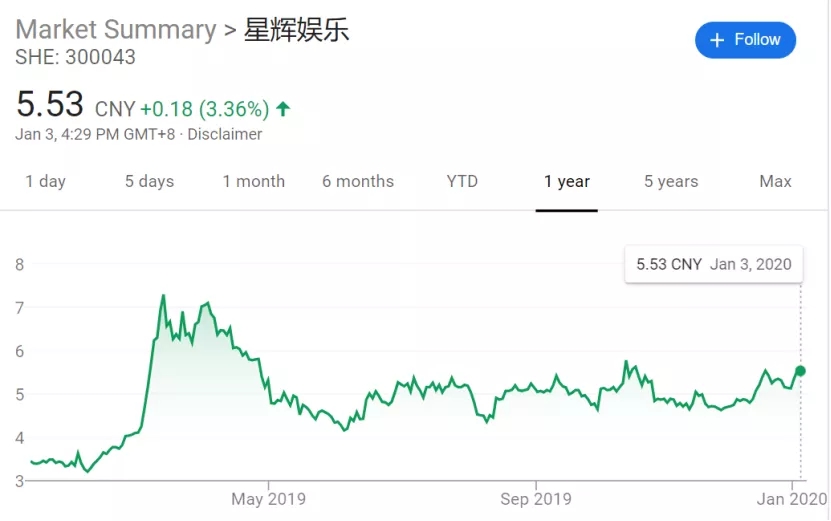
Task: Tap the 1 year tab
Action: [x=567, y=181]
